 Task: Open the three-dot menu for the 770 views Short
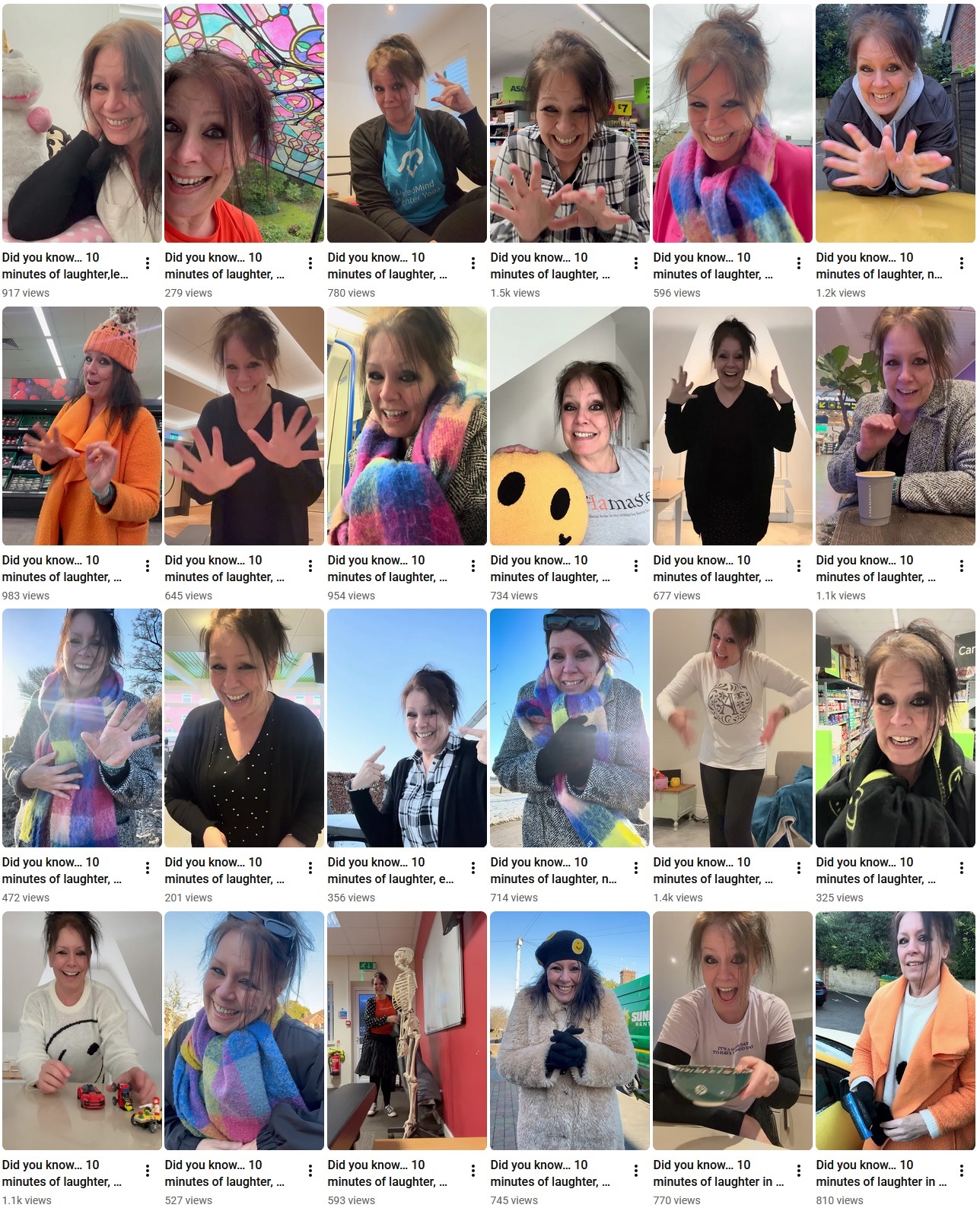pyautogui.click(x=799, y=1171)
